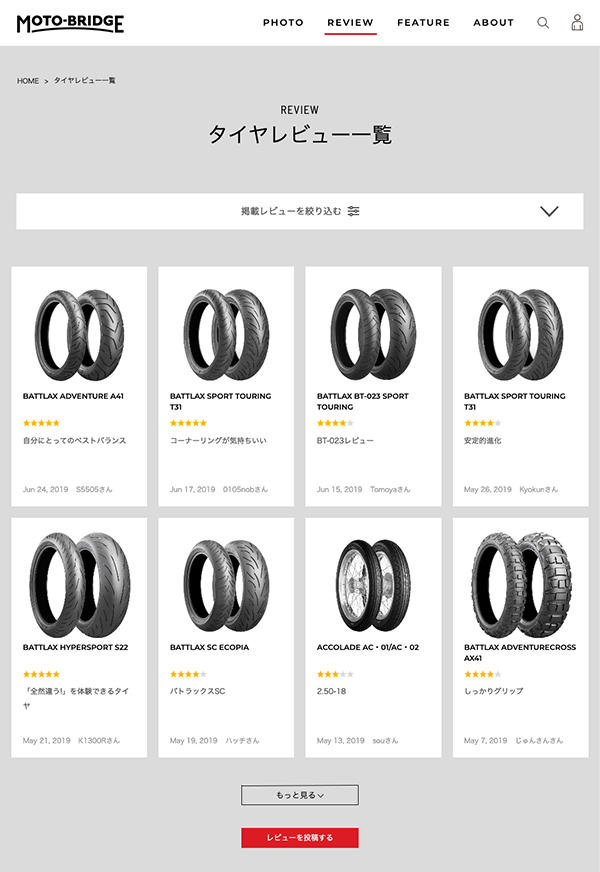
Task: Expand the 掲載レビューを絞り込む filter panel
Action: 299,212
